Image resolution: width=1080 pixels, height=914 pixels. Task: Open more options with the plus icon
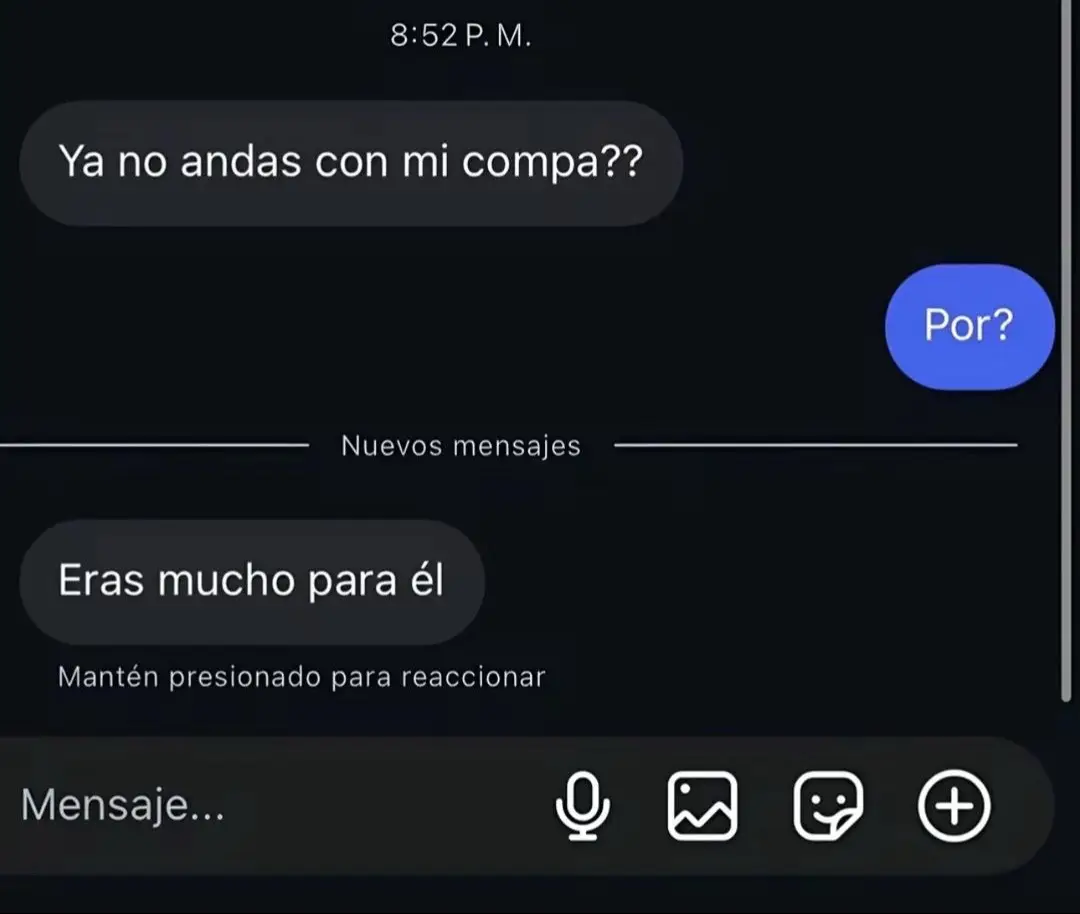[954, 806]
